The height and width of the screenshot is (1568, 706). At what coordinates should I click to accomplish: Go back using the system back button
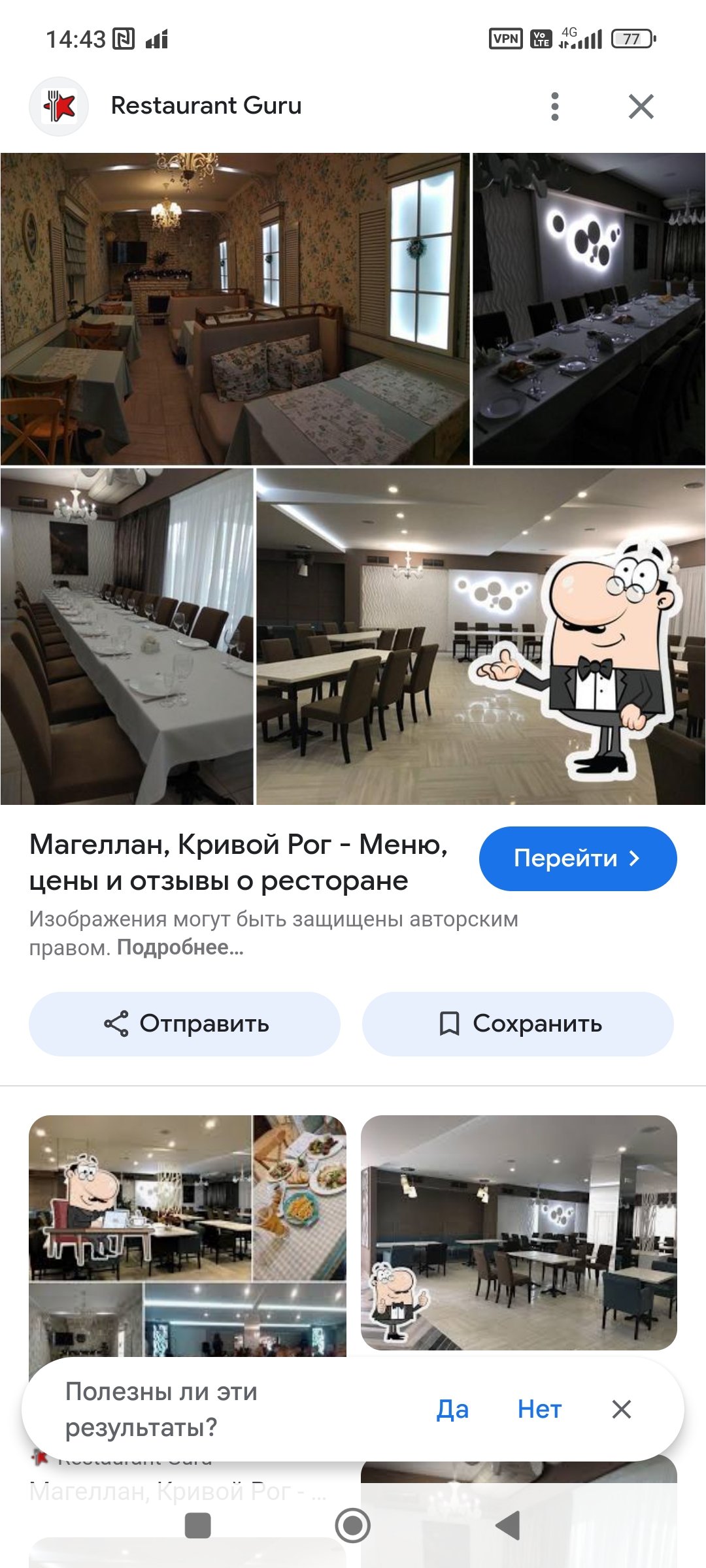coord(508,1526)
